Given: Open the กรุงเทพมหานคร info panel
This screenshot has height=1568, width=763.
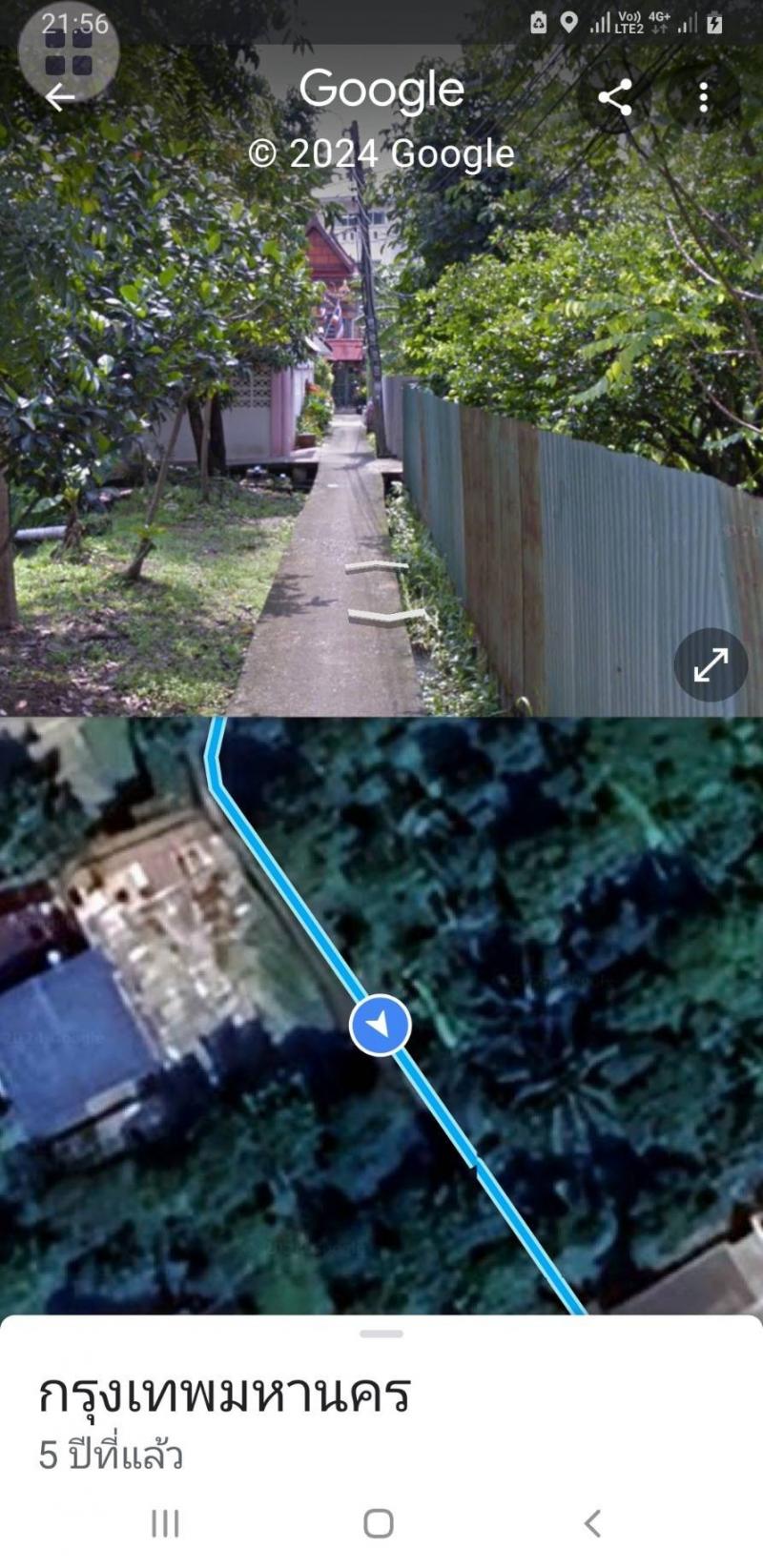Looking at the screenshot, I should pyautogui.click(x=225, y=1395).
